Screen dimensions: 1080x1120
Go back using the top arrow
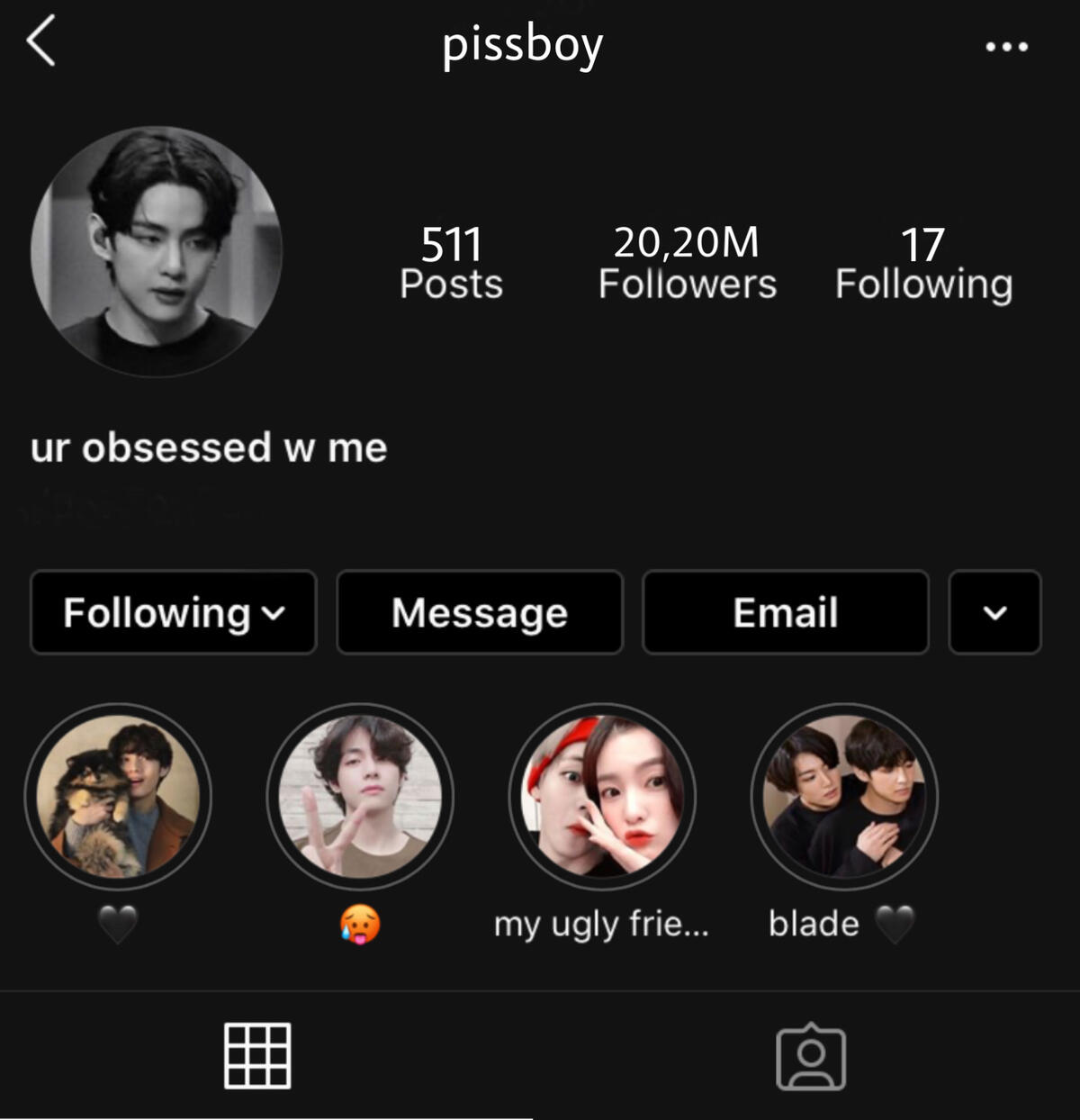pos(41,41)
